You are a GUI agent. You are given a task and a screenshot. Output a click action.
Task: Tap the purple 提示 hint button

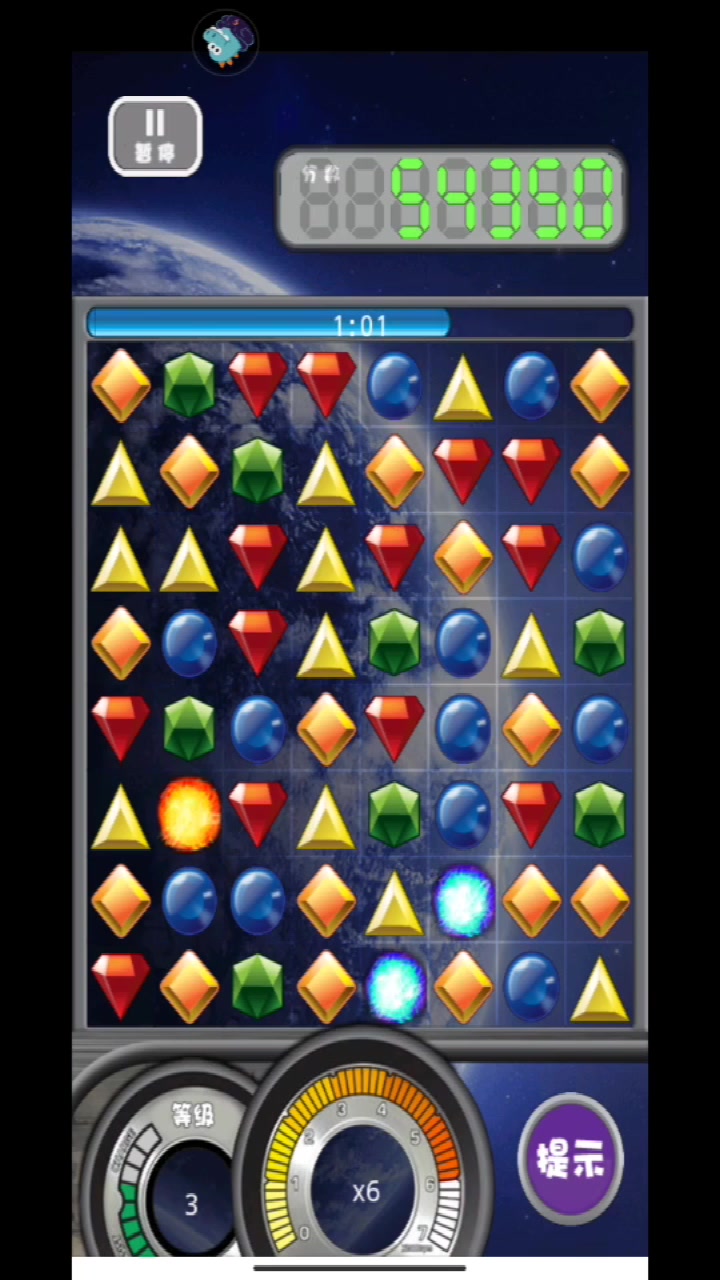click(571, 1159)
